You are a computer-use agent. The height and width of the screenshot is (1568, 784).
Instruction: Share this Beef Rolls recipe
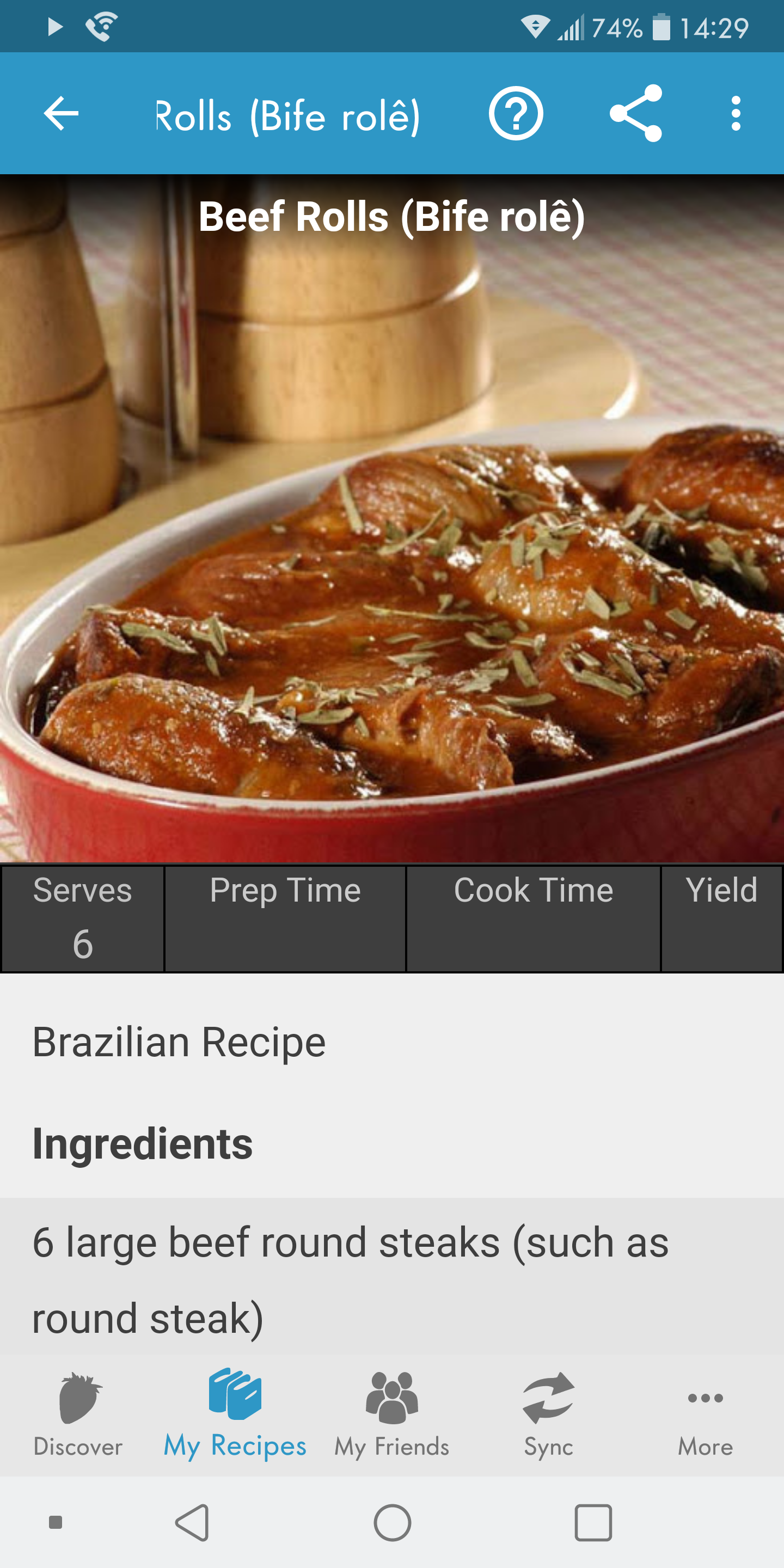635,113
